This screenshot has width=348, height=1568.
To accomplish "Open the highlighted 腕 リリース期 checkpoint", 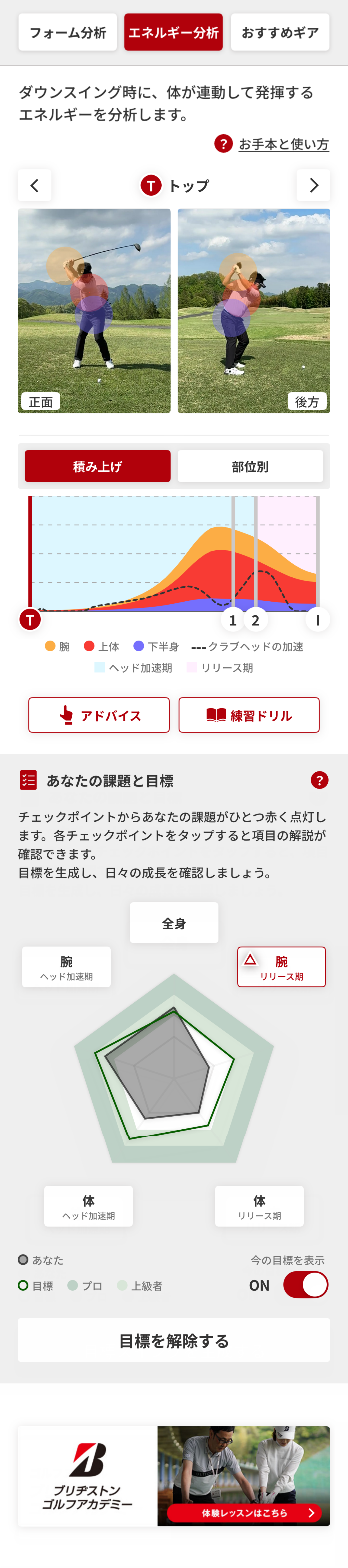I will 281,967.
